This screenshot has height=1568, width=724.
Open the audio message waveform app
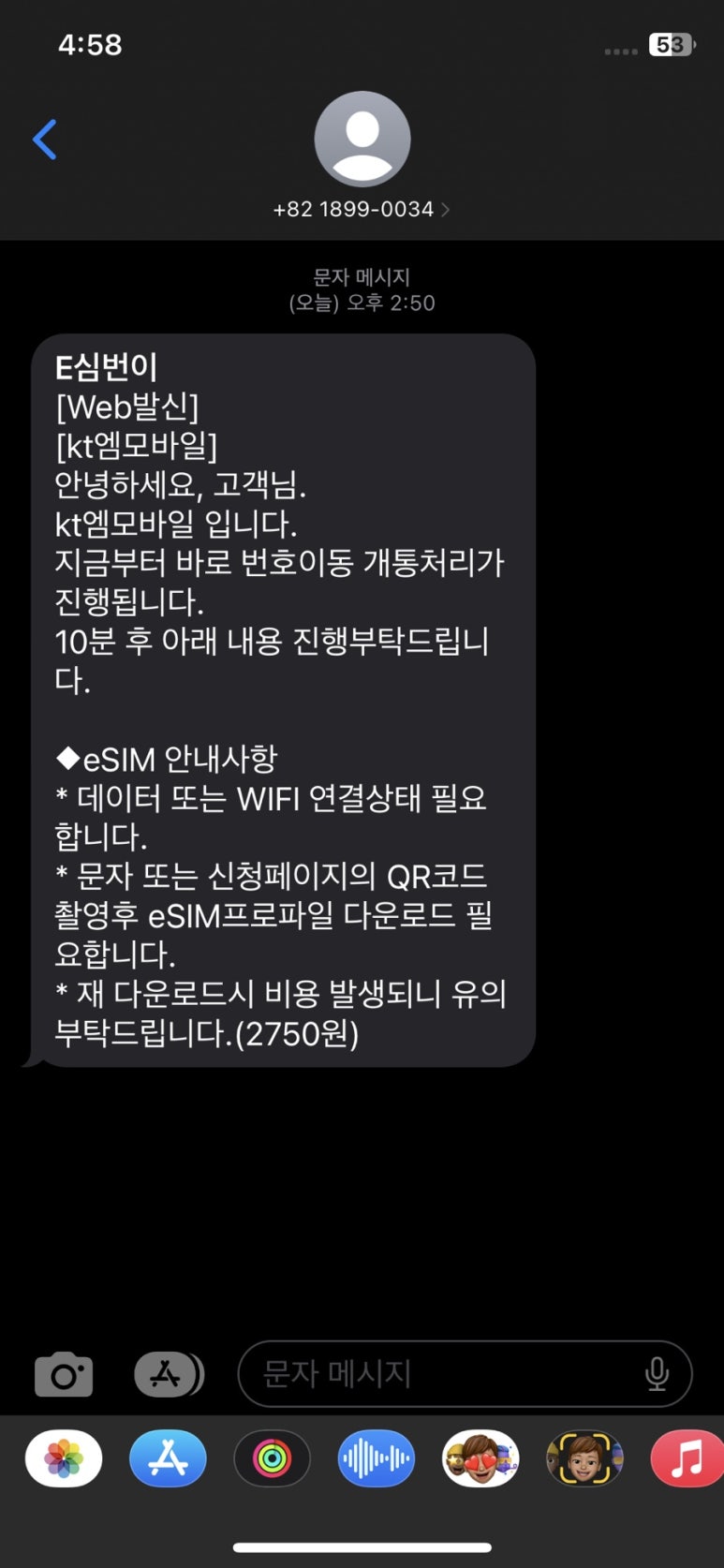pyautogui.click(x=376, y=1458)
